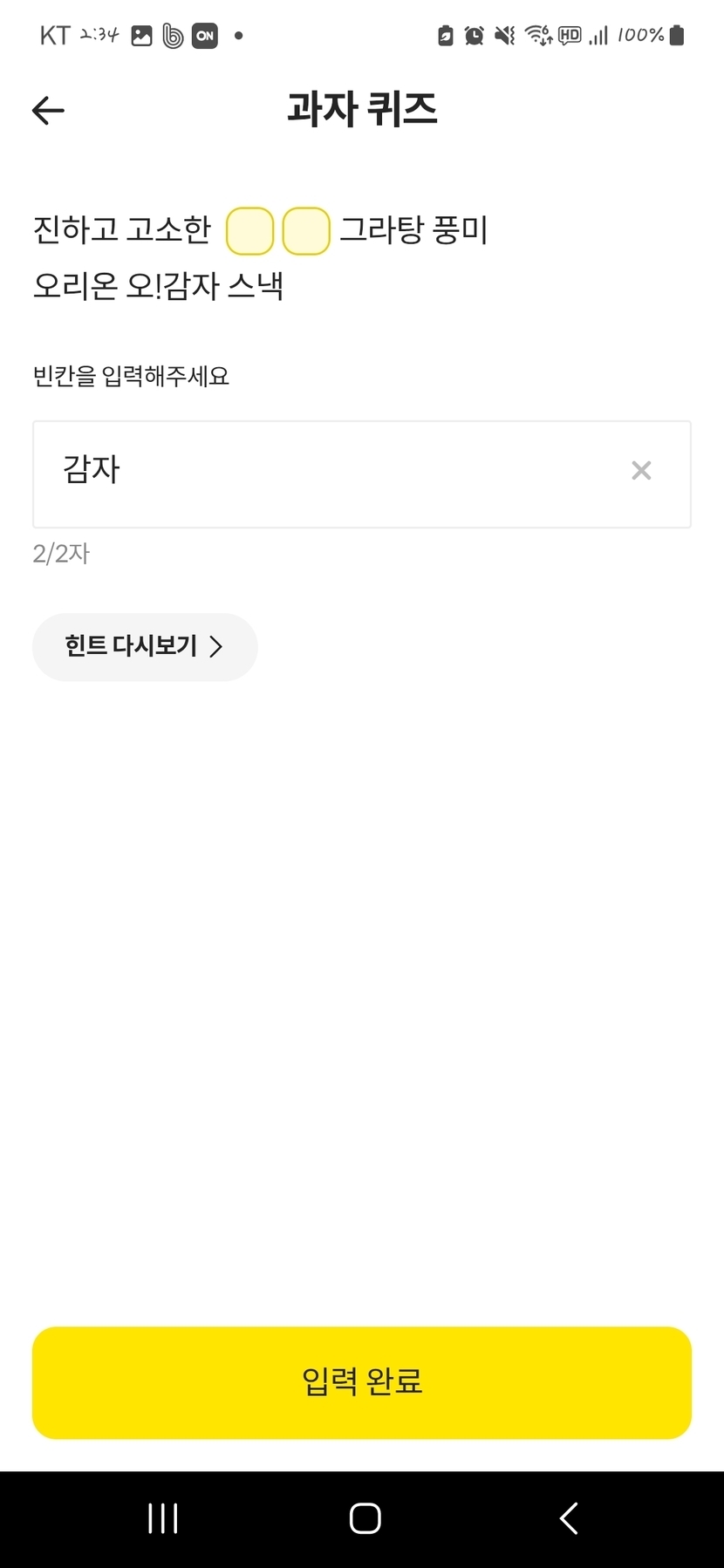
Task: Open 힌트 다시보기 to view the hint again
Action: (145, 646)
